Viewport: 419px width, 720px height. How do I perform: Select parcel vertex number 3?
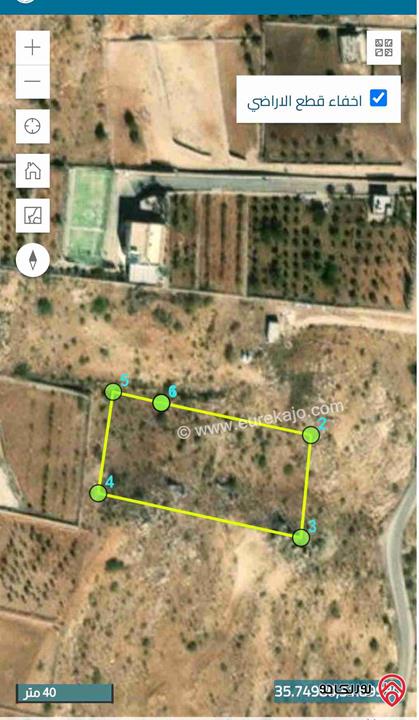301,538
